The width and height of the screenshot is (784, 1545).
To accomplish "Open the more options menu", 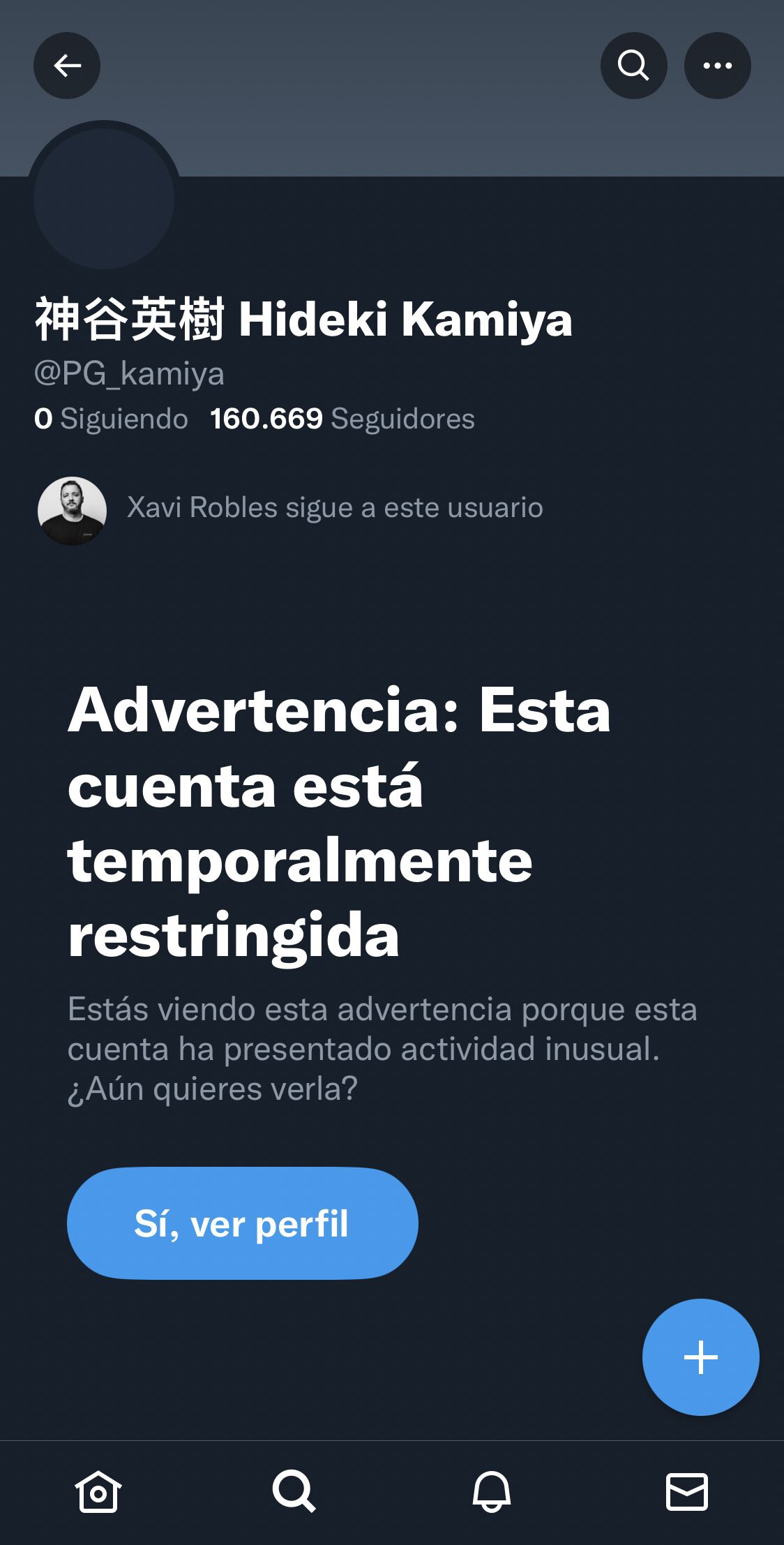I will (716, 65).
